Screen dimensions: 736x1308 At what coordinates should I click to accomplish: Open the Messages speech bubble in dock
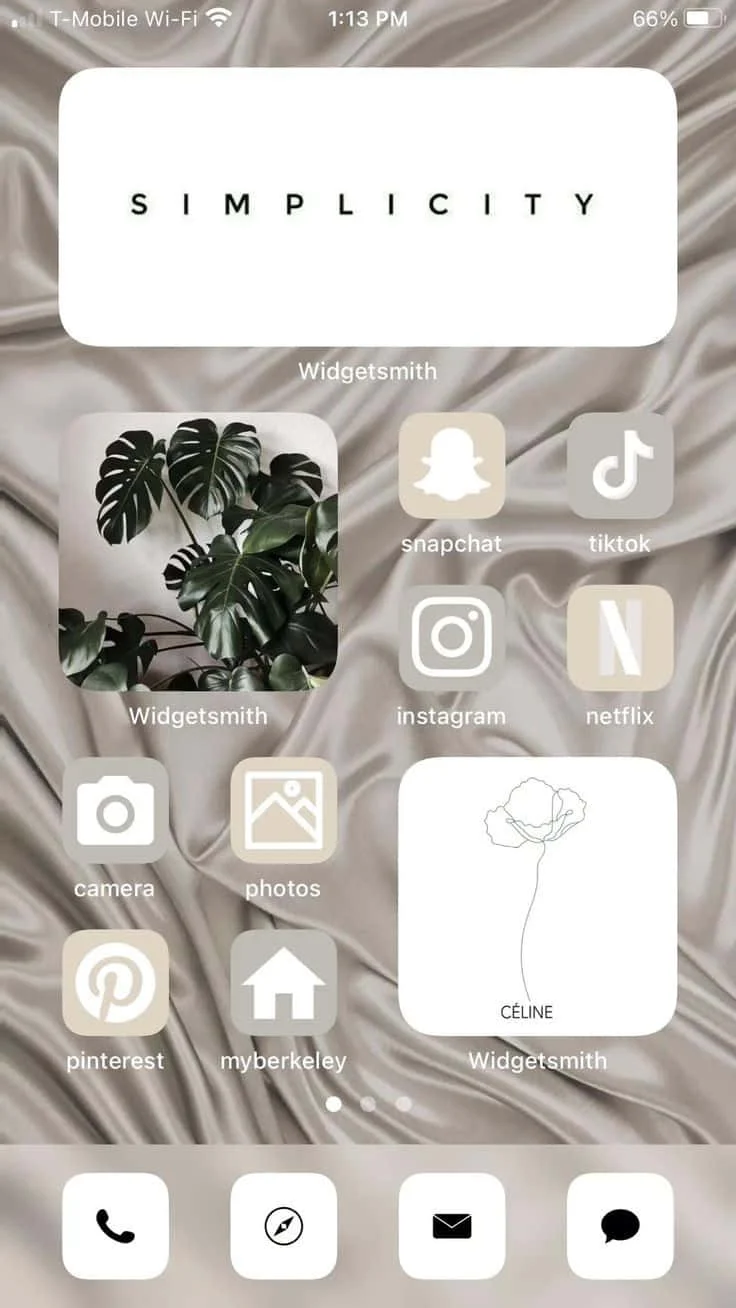(620, 1226)
